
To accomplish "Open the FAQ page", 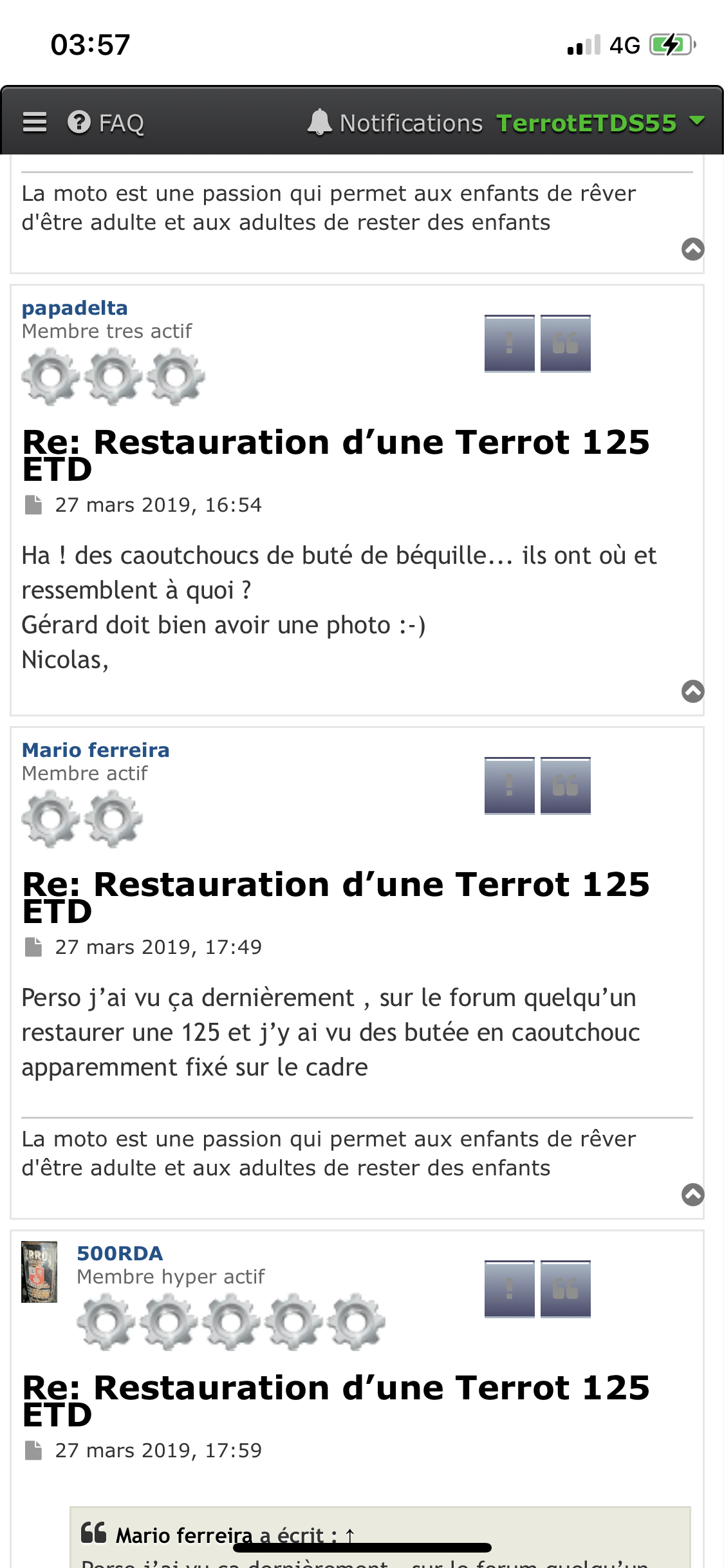I will [106, 122].
